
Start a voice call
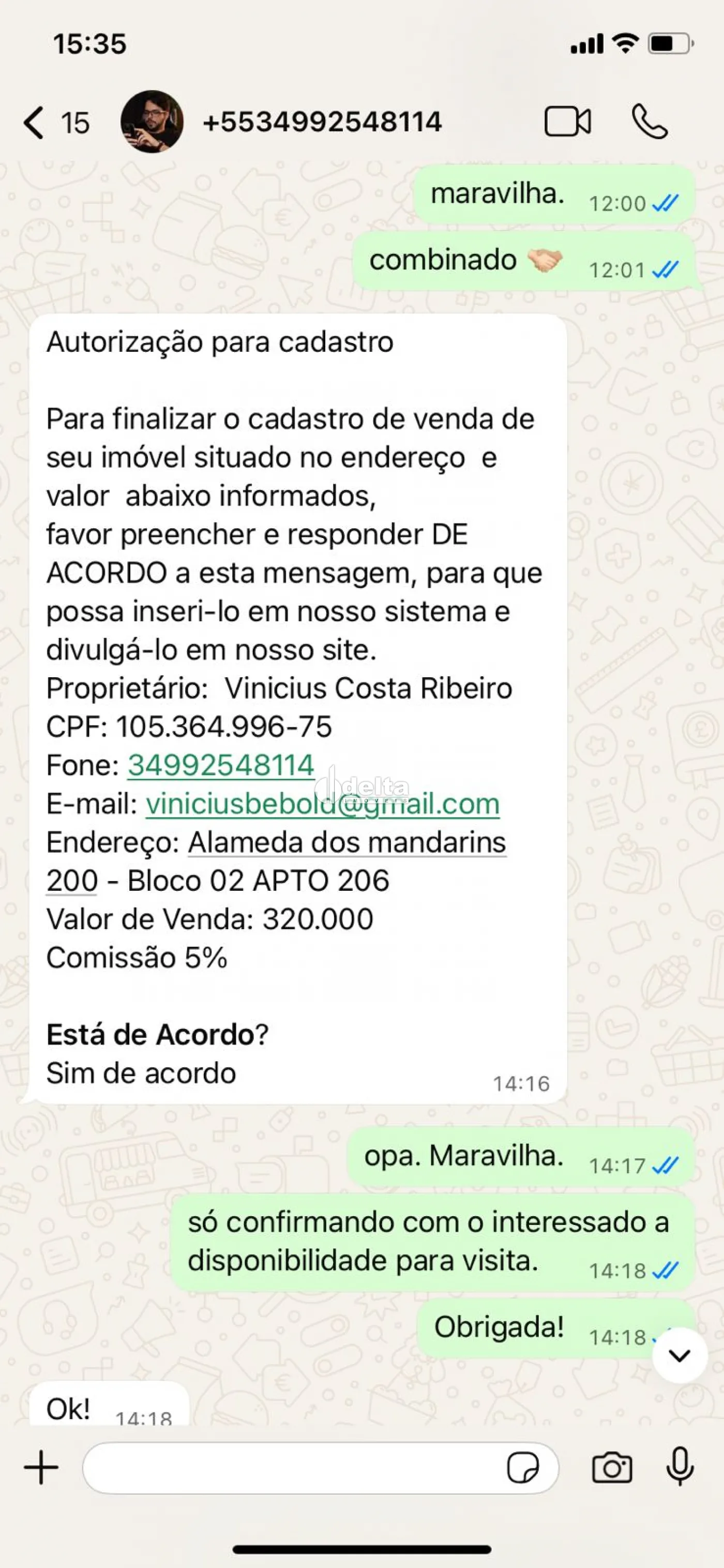(649, 122)
